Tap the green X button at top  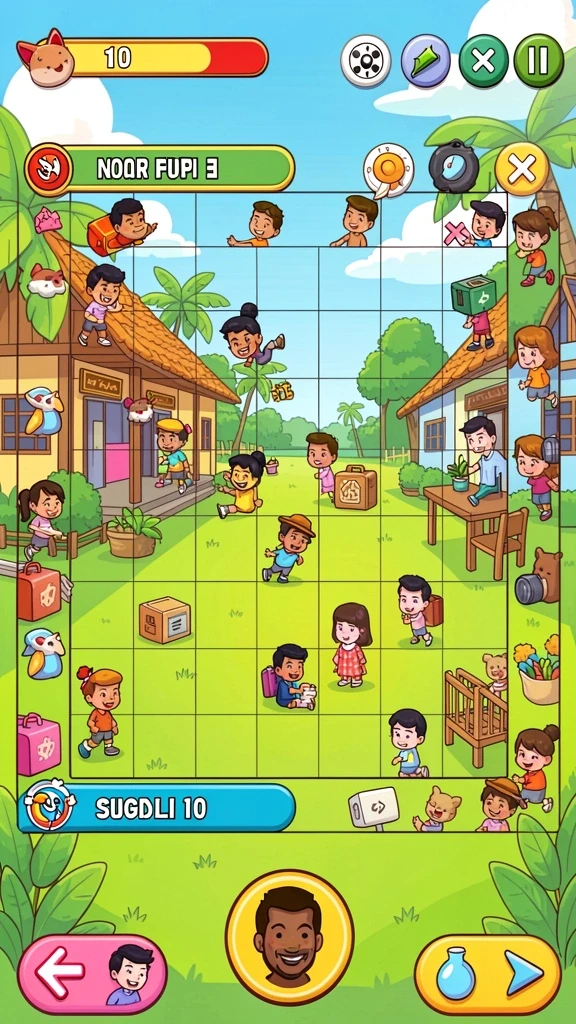483,61
